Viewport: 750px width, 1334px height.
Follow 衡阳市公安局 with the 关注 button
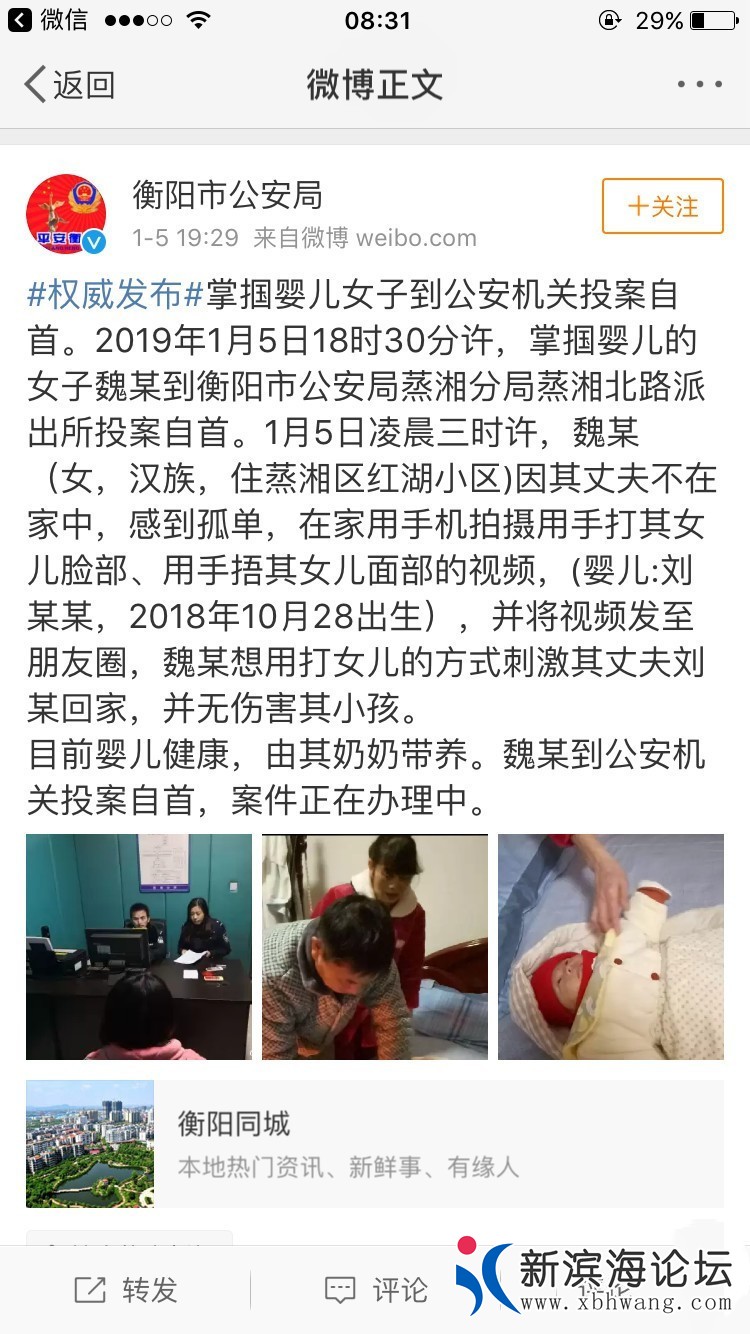[x=662, y=207]
